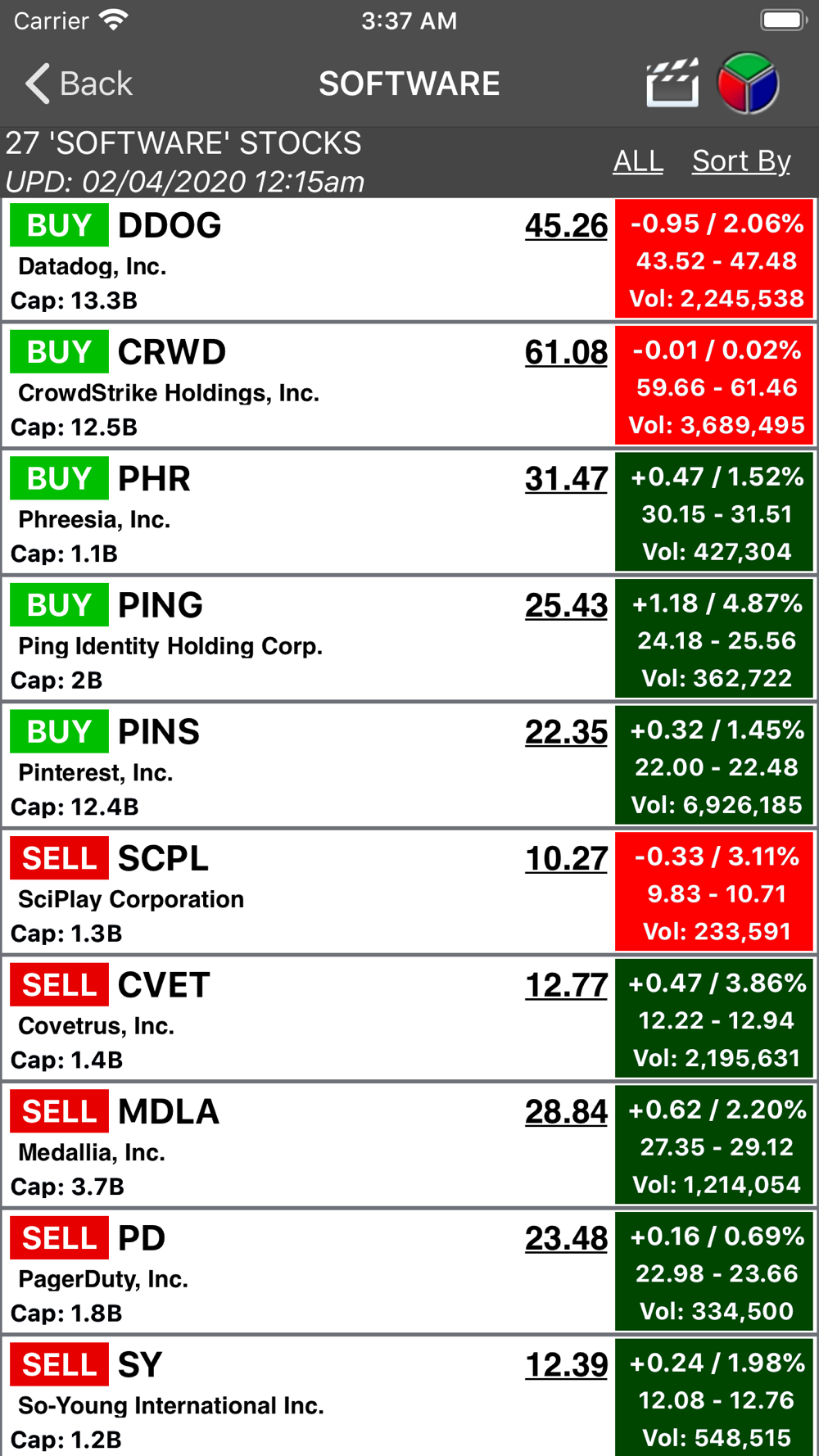Tap the 45.26 price of DDOG
819x1456 pixels.
click(566, 226)
